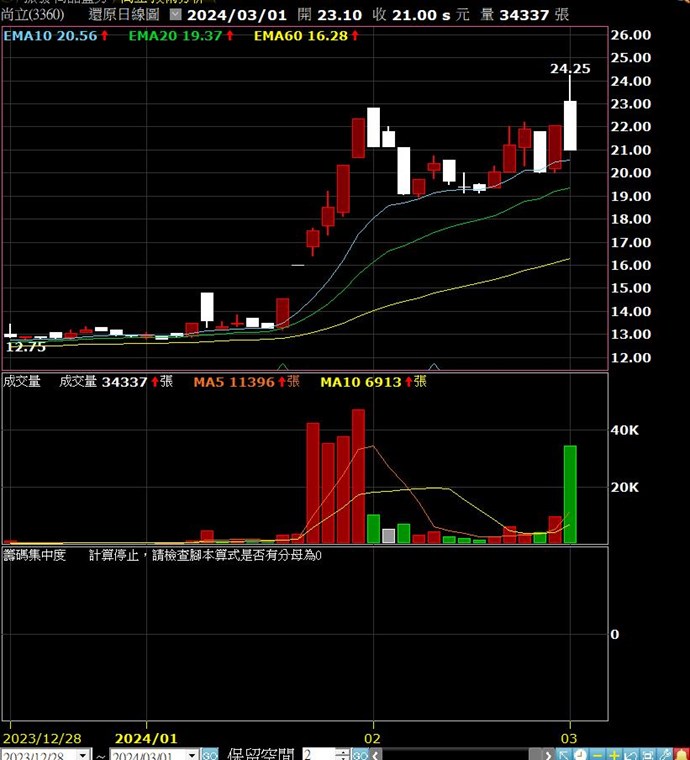Screen dimensions: 690x760
Task: Select the cursor arrow tool
Action: click(x=563, y=755)
